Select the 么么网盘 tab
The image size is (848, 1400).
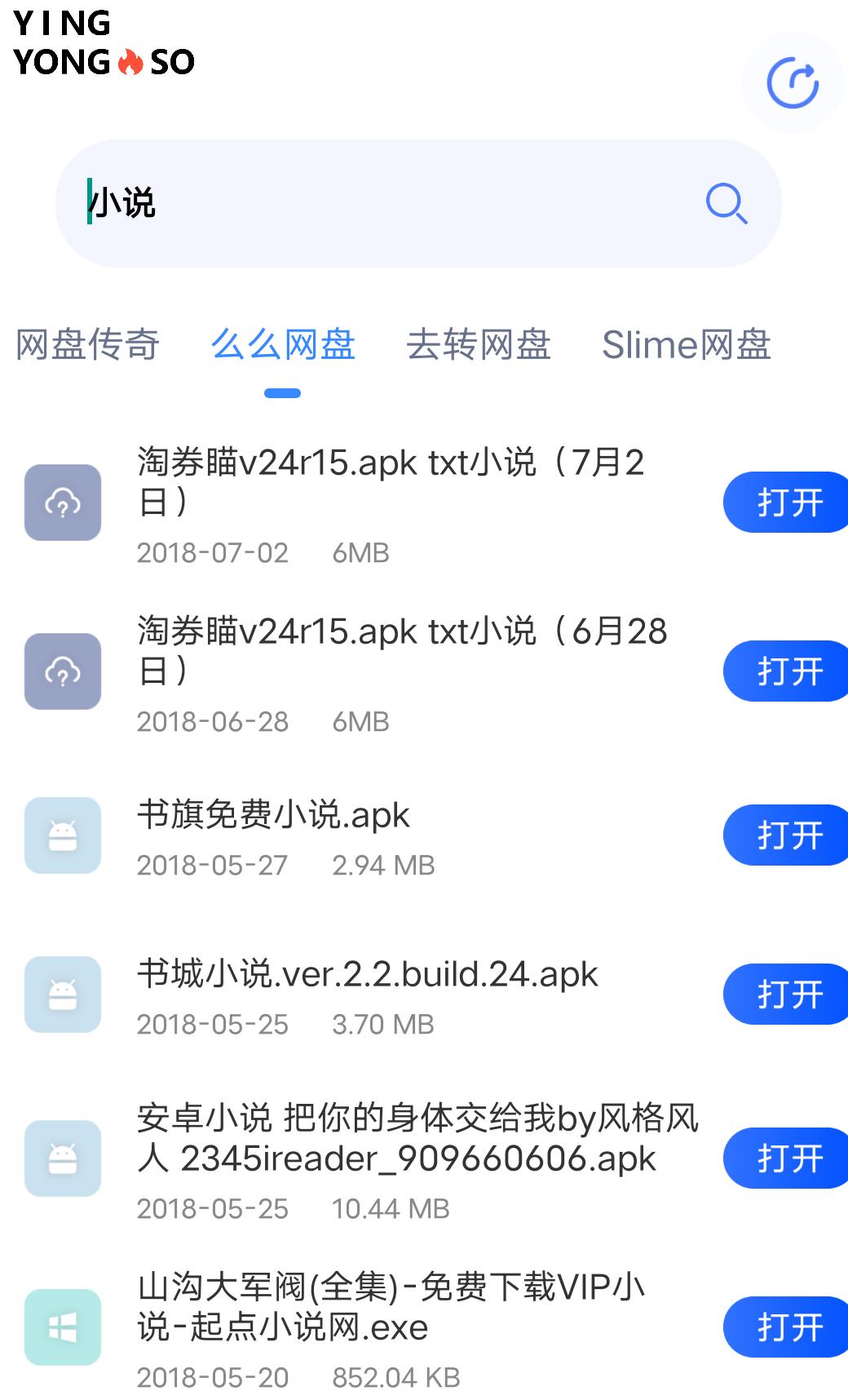[286, 346]
